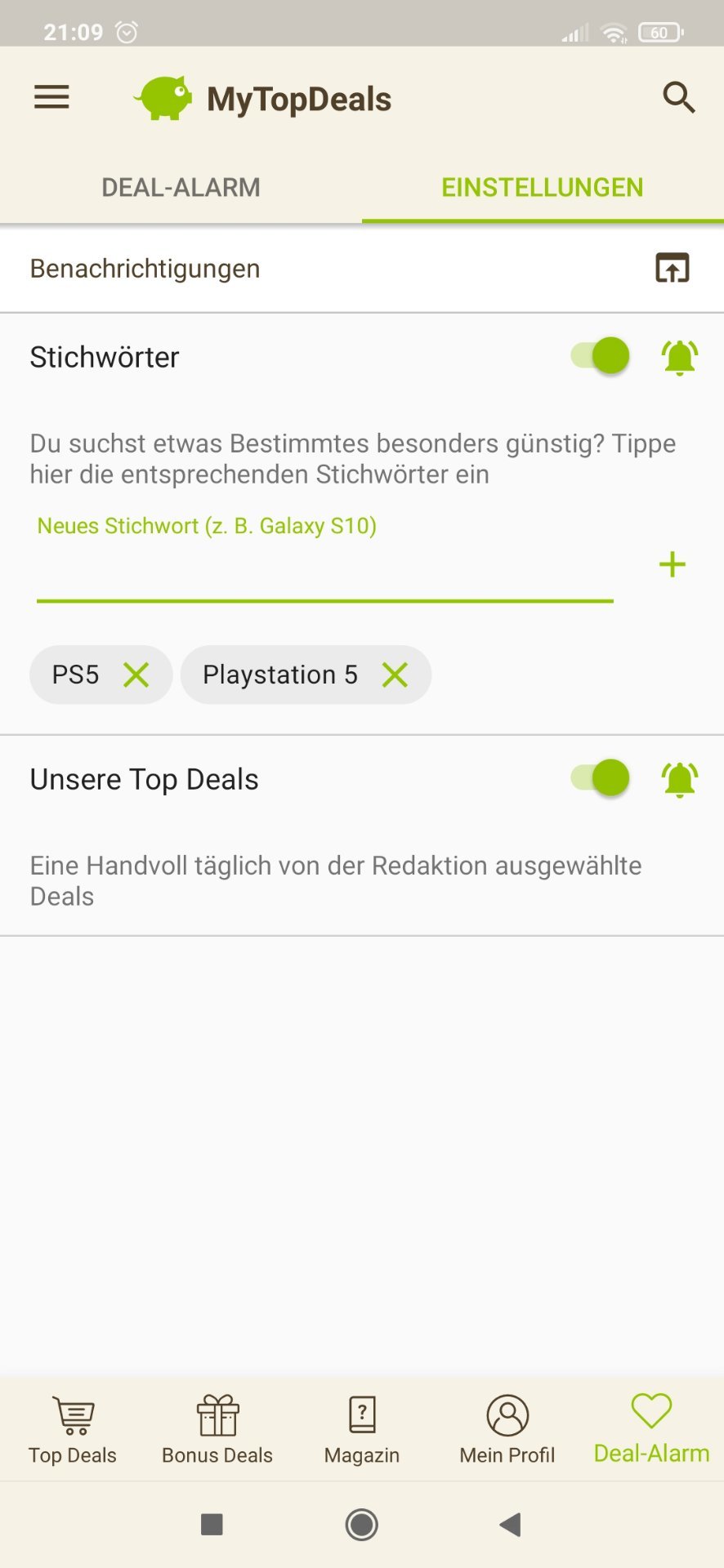Select Deal-Alarm in the bottom bar
The image size is (724, 1568).
click(x=651, y=1429)
